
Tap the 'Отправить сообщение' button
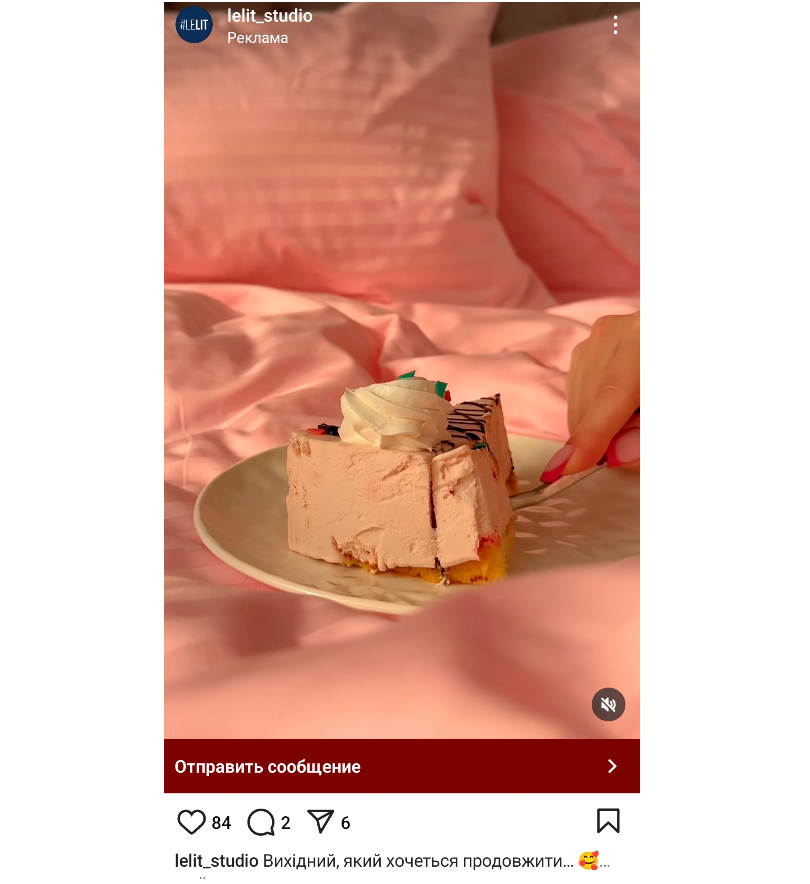[401, 766]
